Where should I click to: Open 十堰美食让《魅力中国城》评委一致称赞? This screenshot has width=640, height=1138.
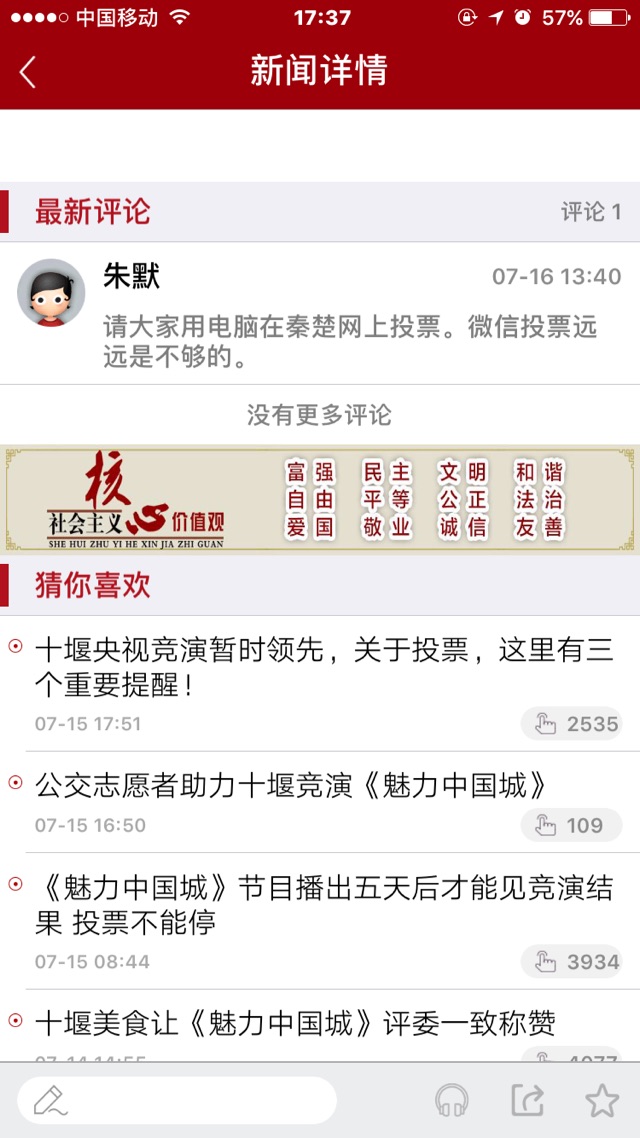pos(295,1023)
